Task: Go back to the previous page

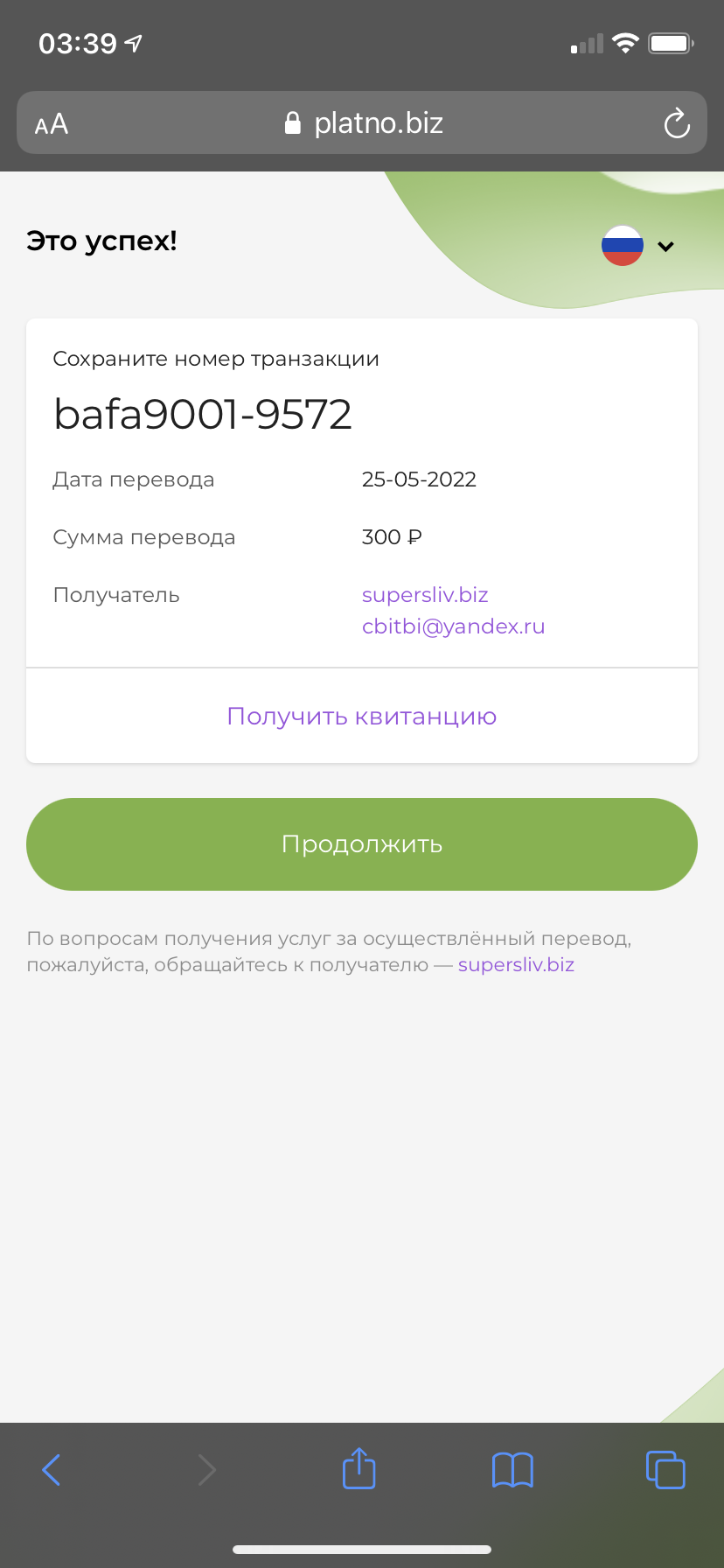Action: [52, 1469]
